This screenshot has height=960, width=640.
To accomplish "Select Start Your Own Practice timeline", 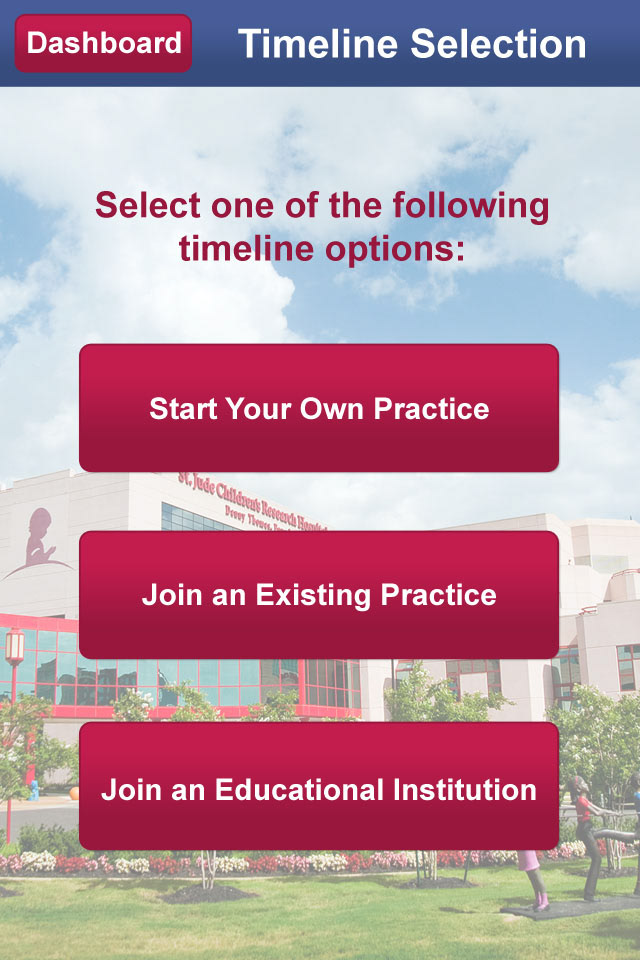I will [319, 408].
